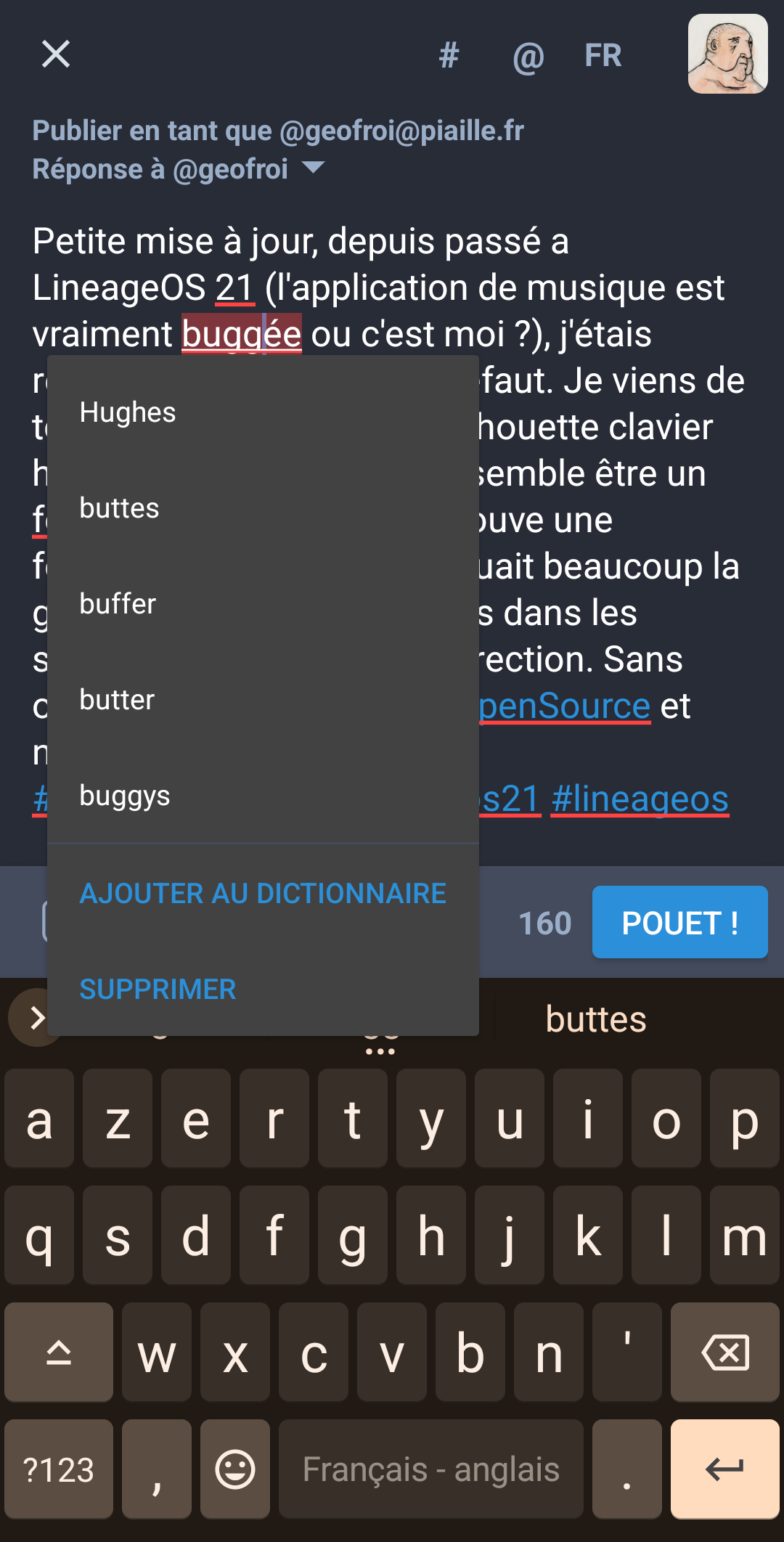Insert a mention with the @ button

pos(528,57)
